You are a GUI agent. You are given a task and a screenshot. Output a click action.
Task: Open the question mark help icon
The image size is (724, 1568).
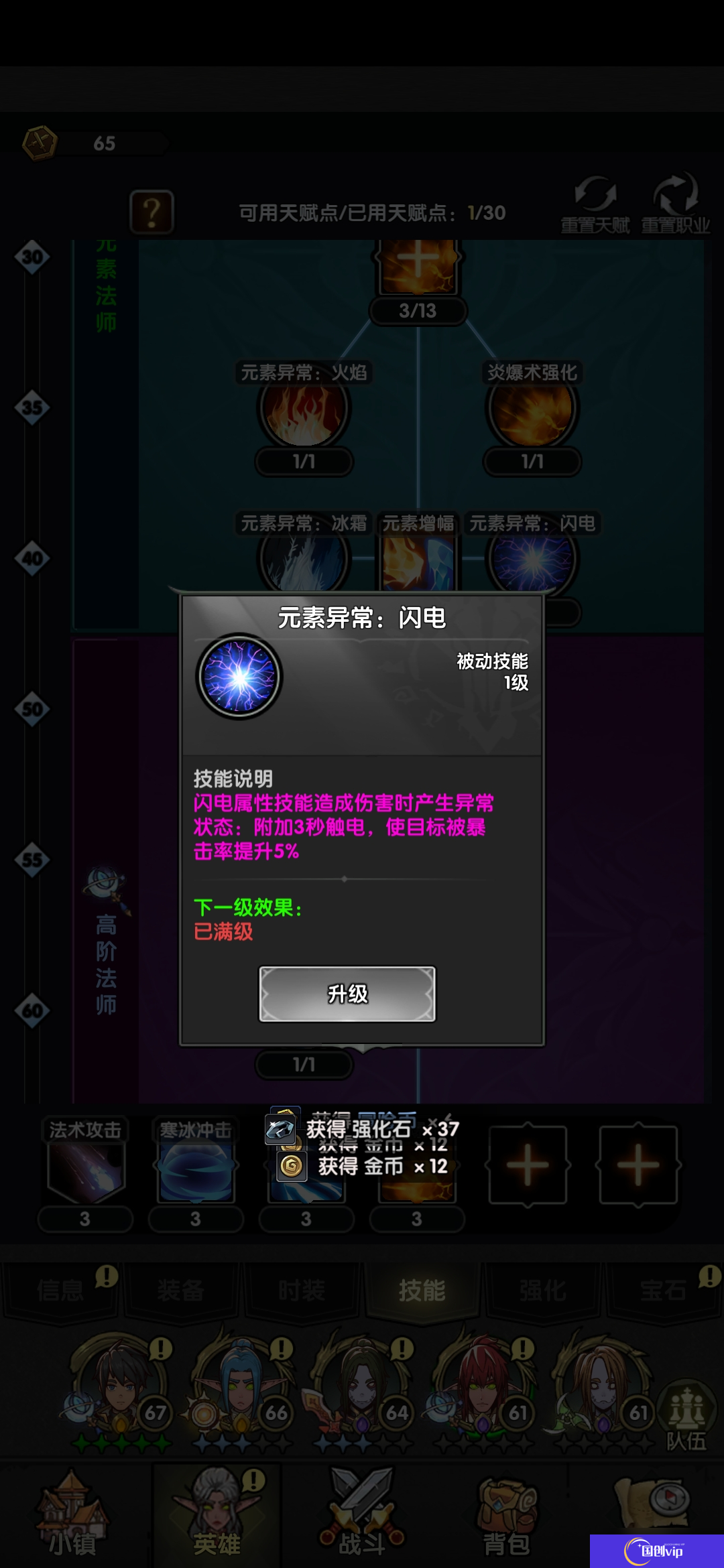152,212
